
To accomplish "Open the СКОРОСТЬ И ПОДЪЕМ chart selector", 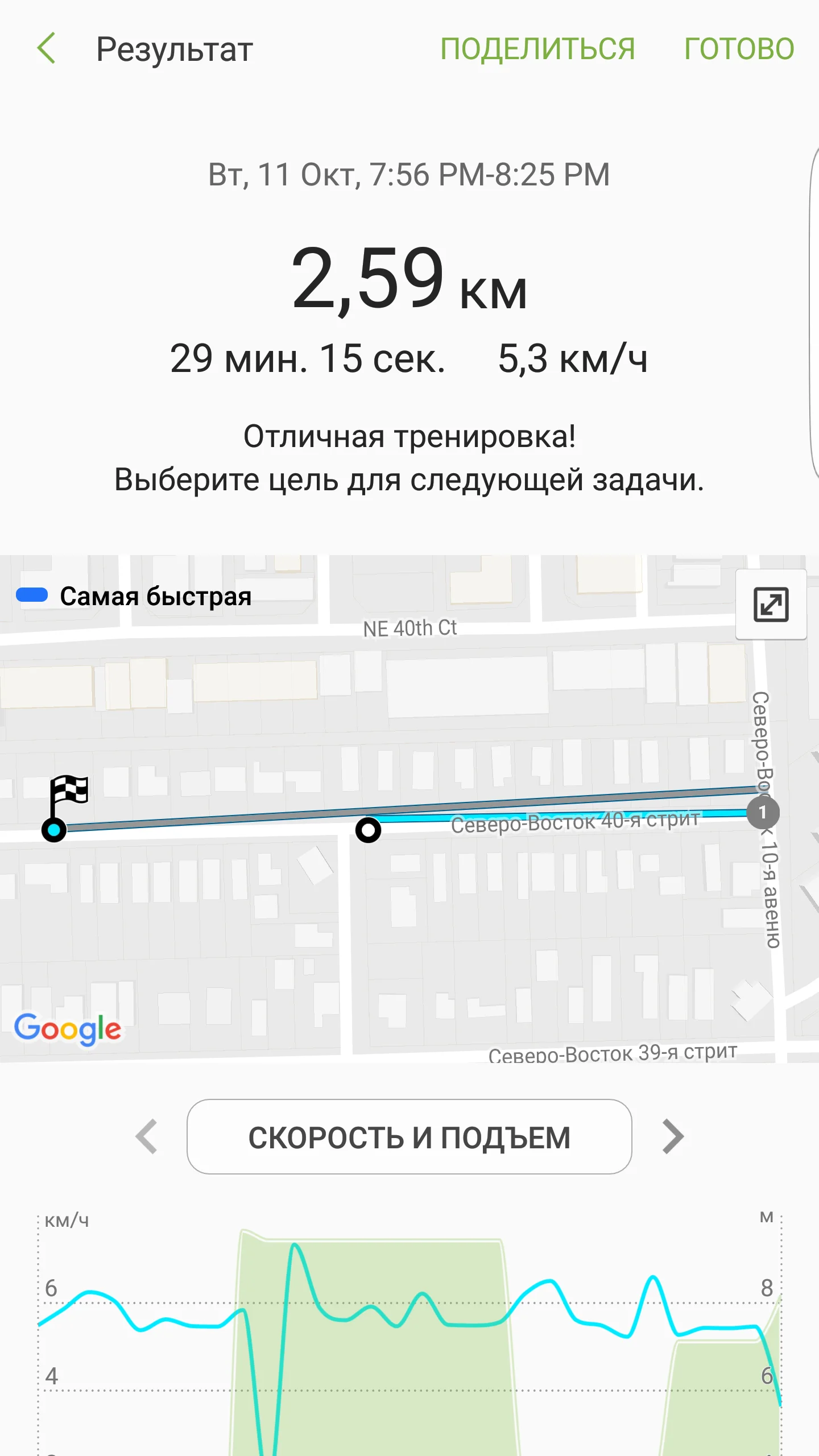I will 409,1137.
